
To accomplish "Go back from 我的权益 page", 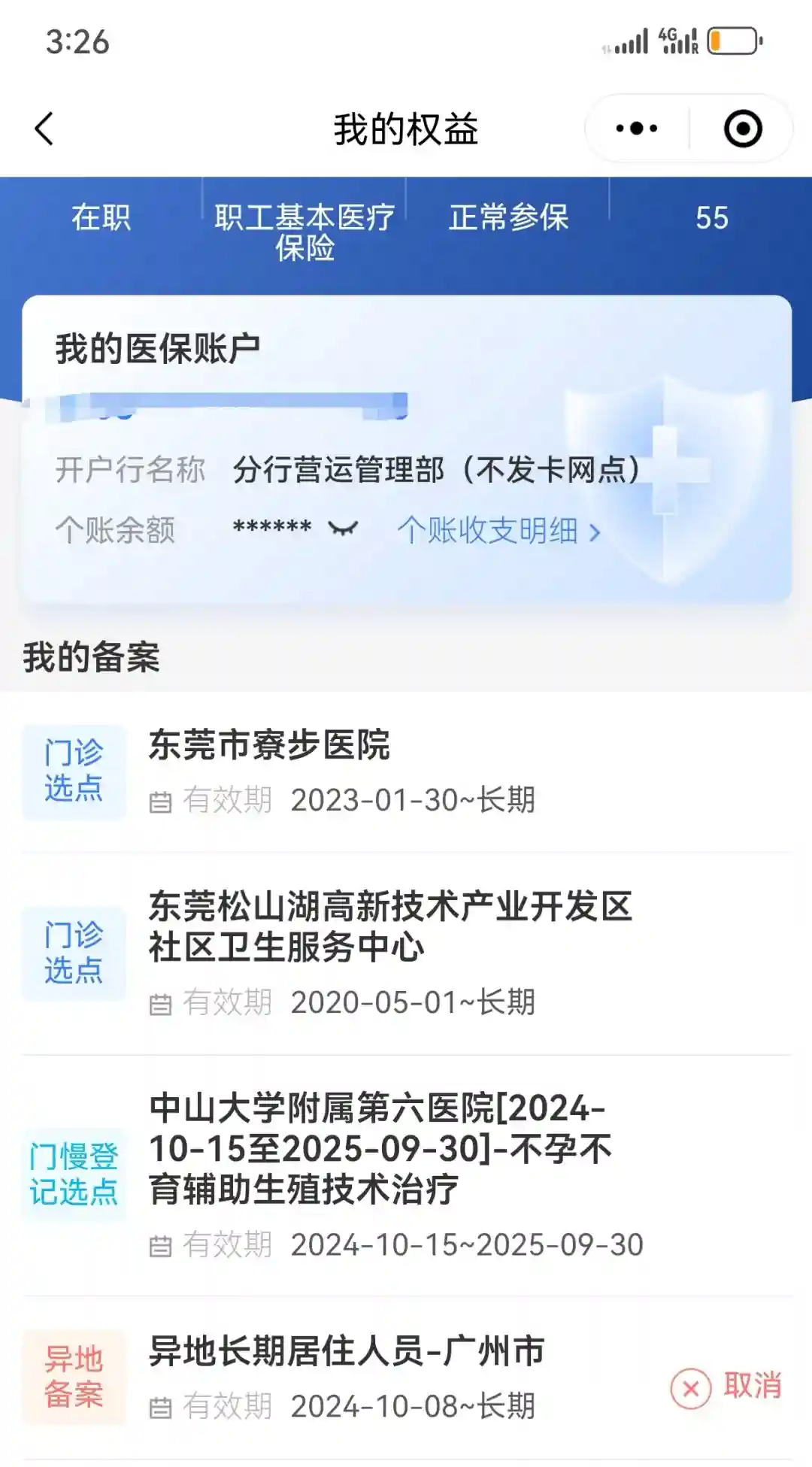I will tap(44, 129).
